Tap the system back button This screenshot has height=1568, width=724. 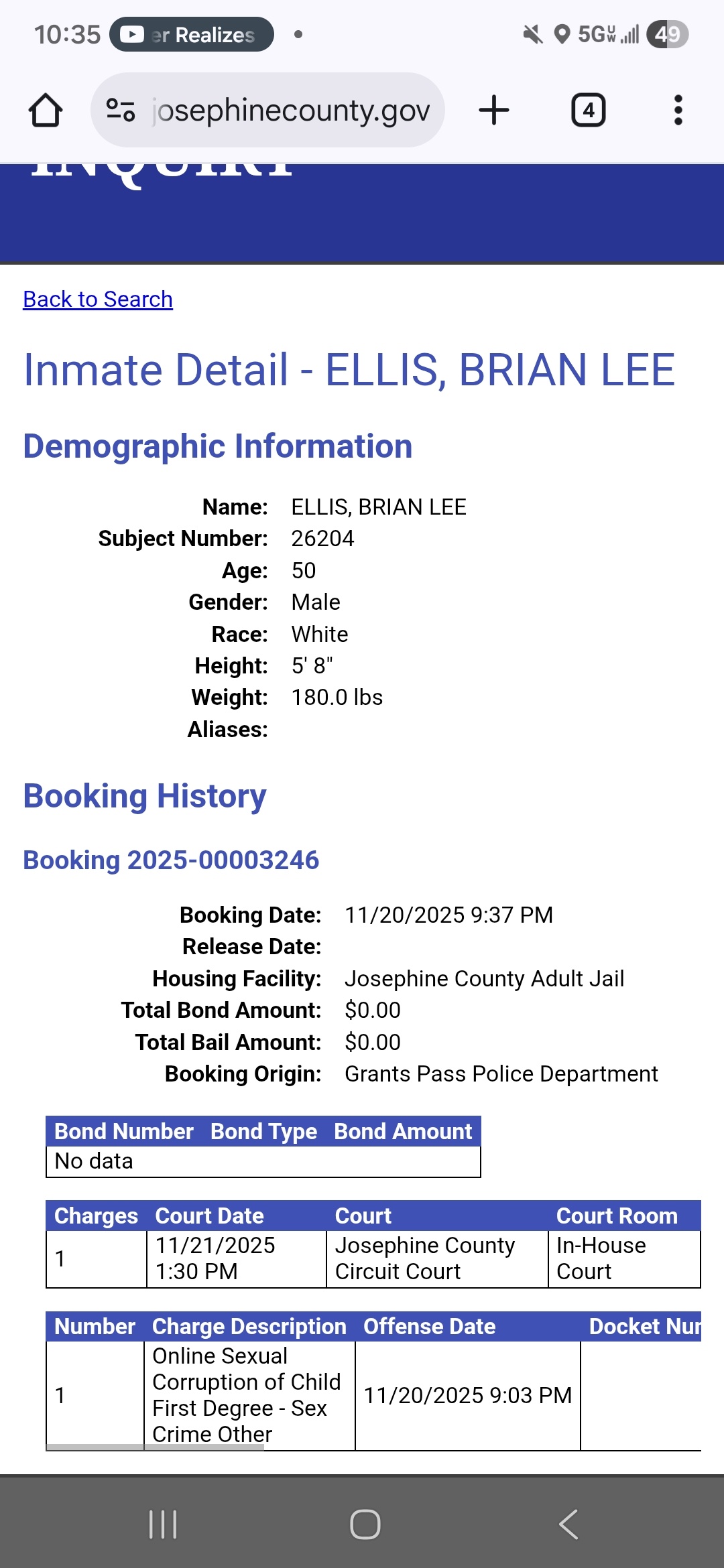tap(568, 1524)
